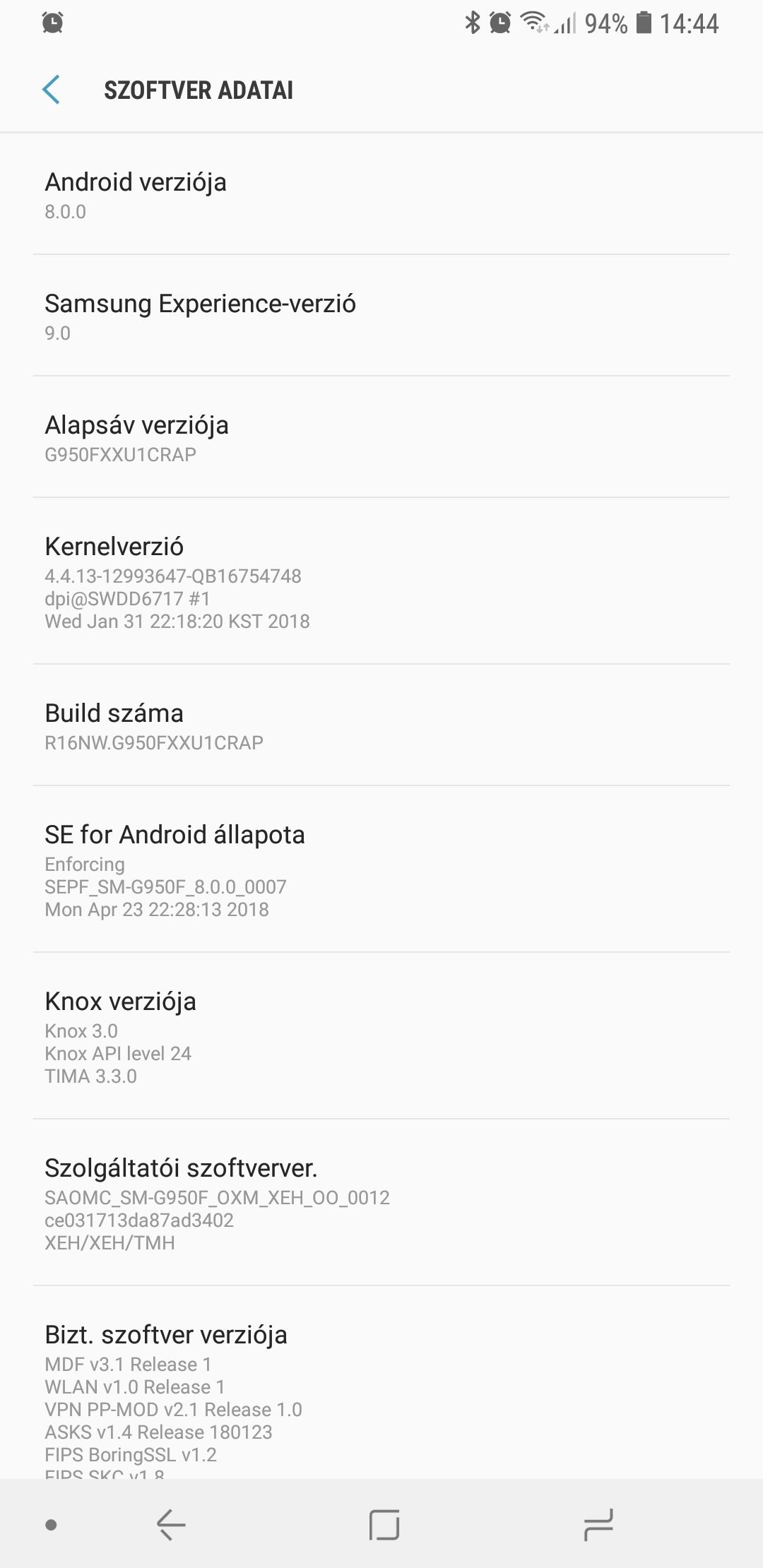Select the SE for Android állapota row
Viewport: 763px width, 1568px height.
[381, 869]
